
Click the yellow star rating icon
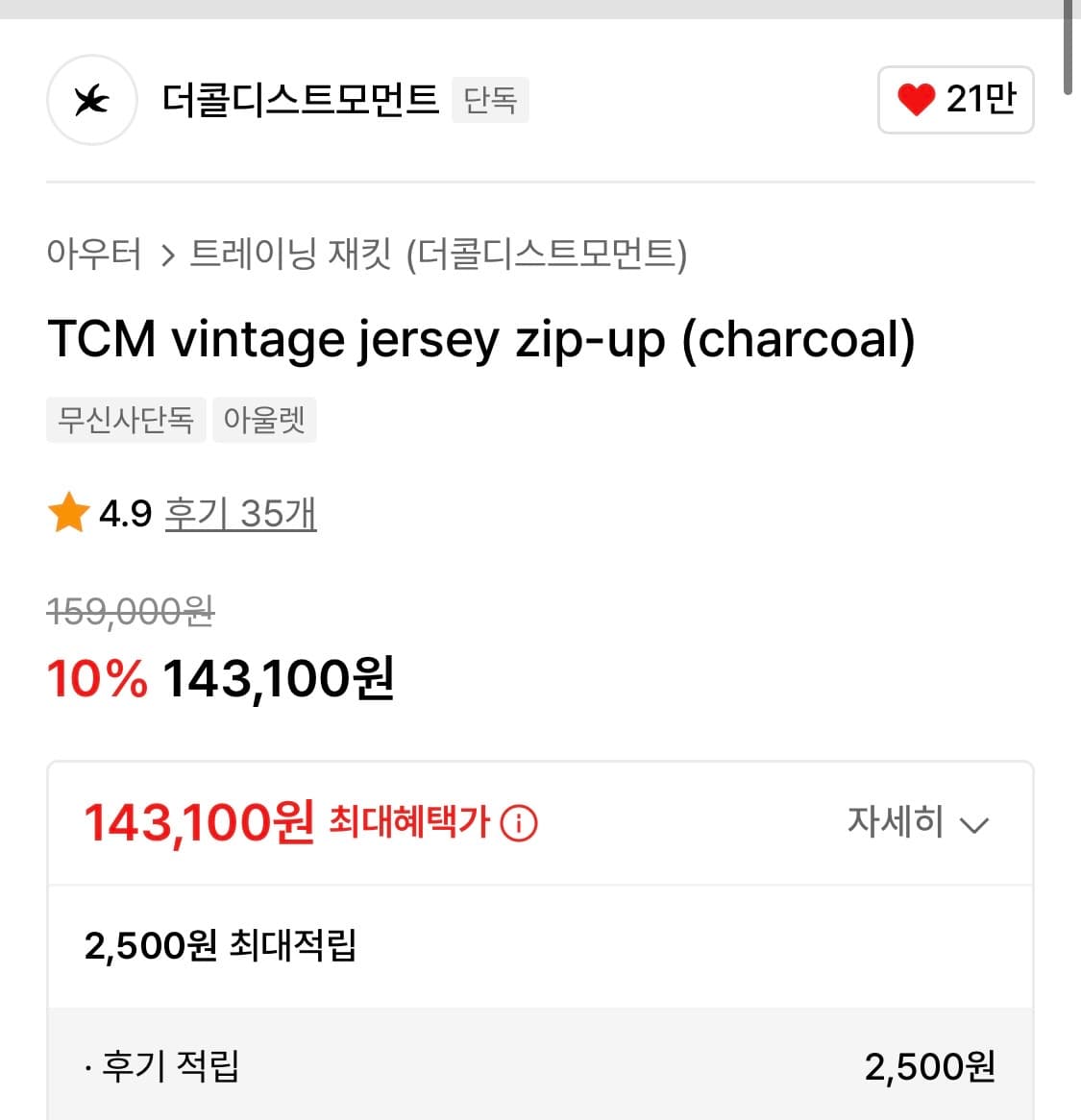pos(68,514)
